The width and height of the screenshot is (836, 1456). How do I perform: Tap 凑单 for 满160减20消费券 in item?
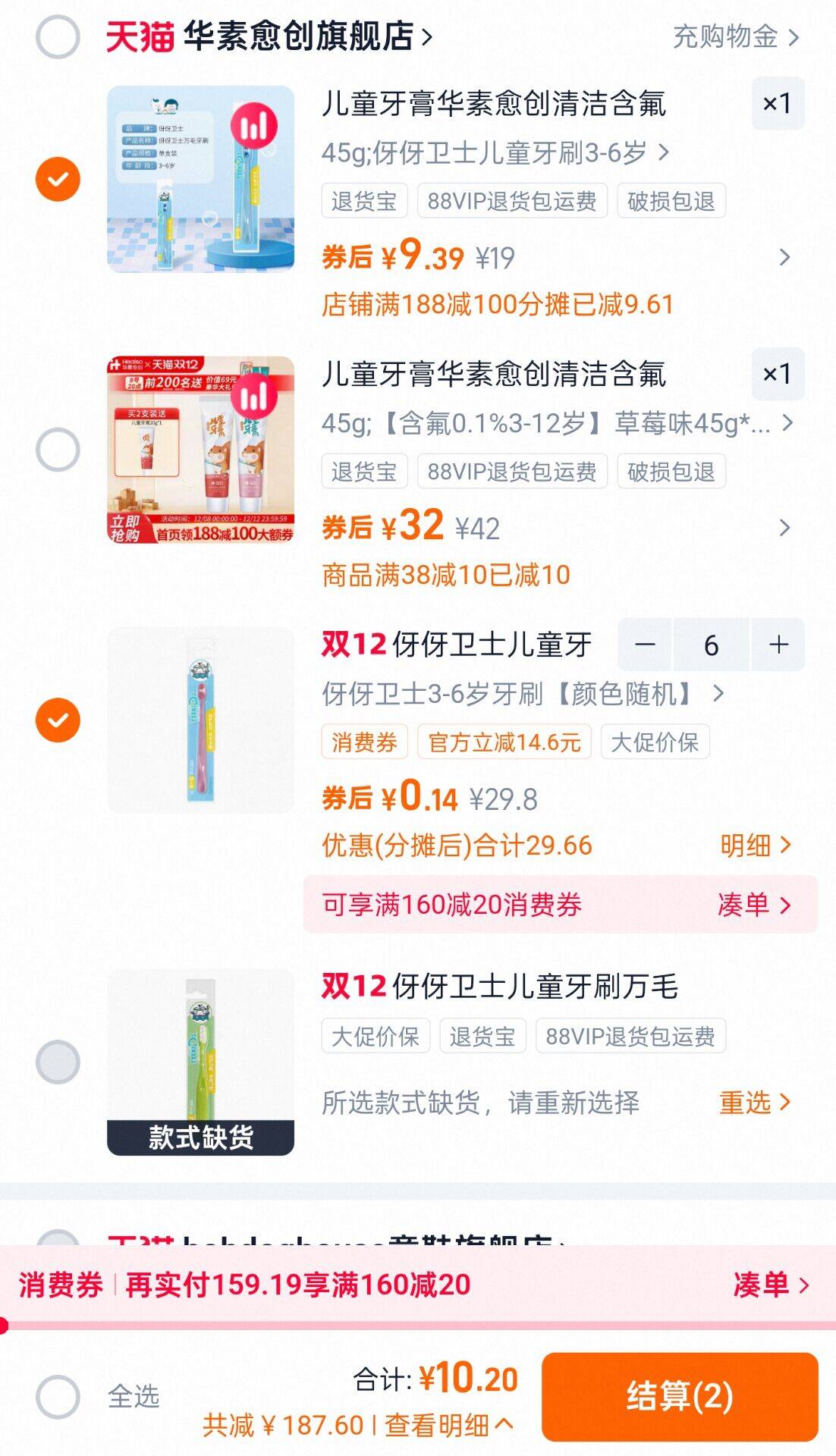tap(754, 905)
